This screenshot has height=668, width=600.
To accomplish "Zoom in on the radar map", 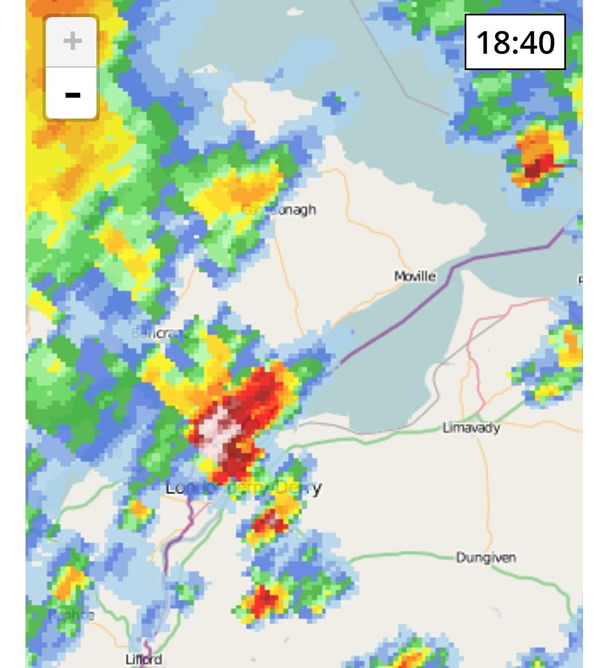I will pos(72,43).
